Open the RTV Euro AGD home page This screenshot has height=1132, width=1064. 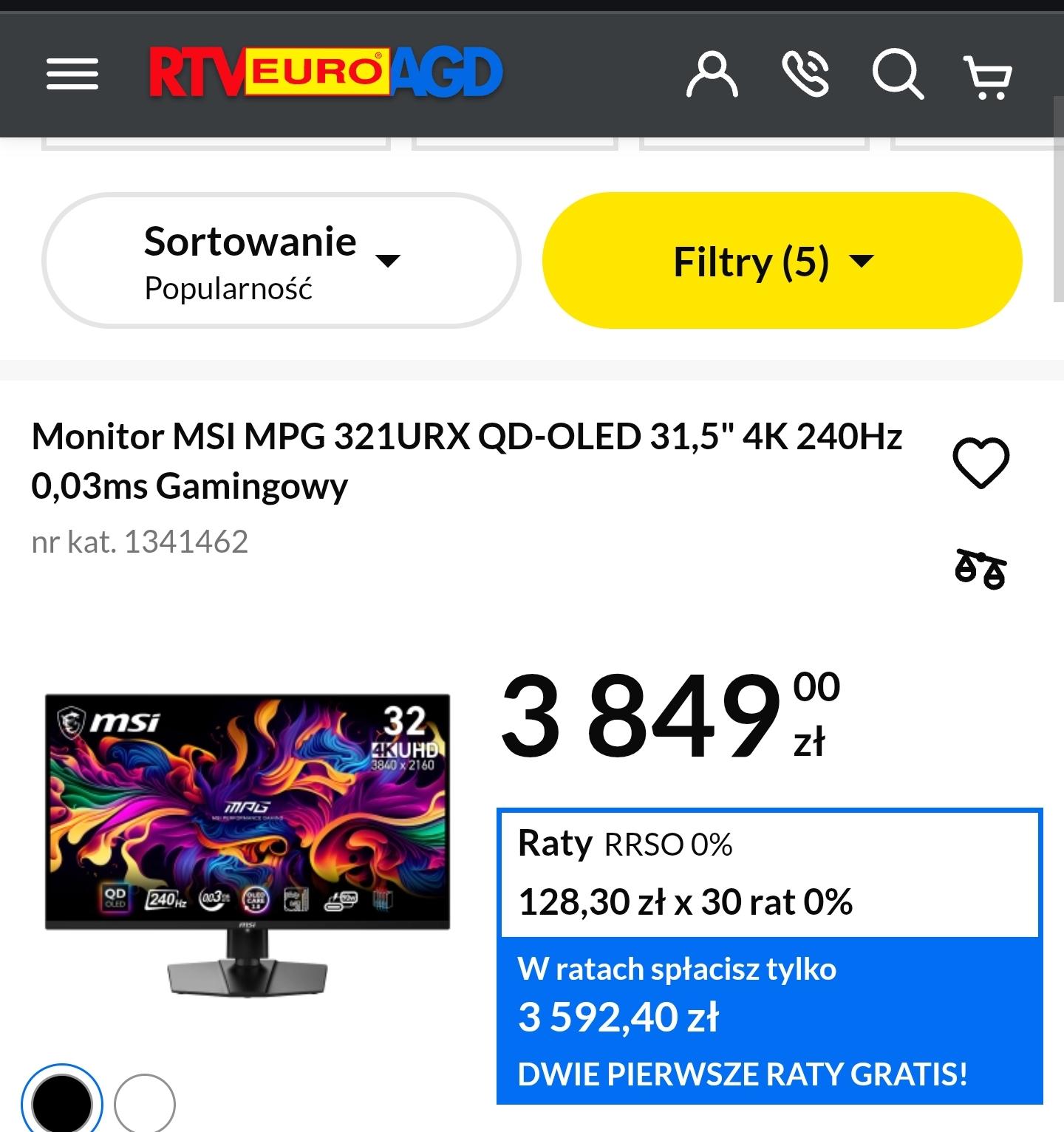tap(325, 72)
